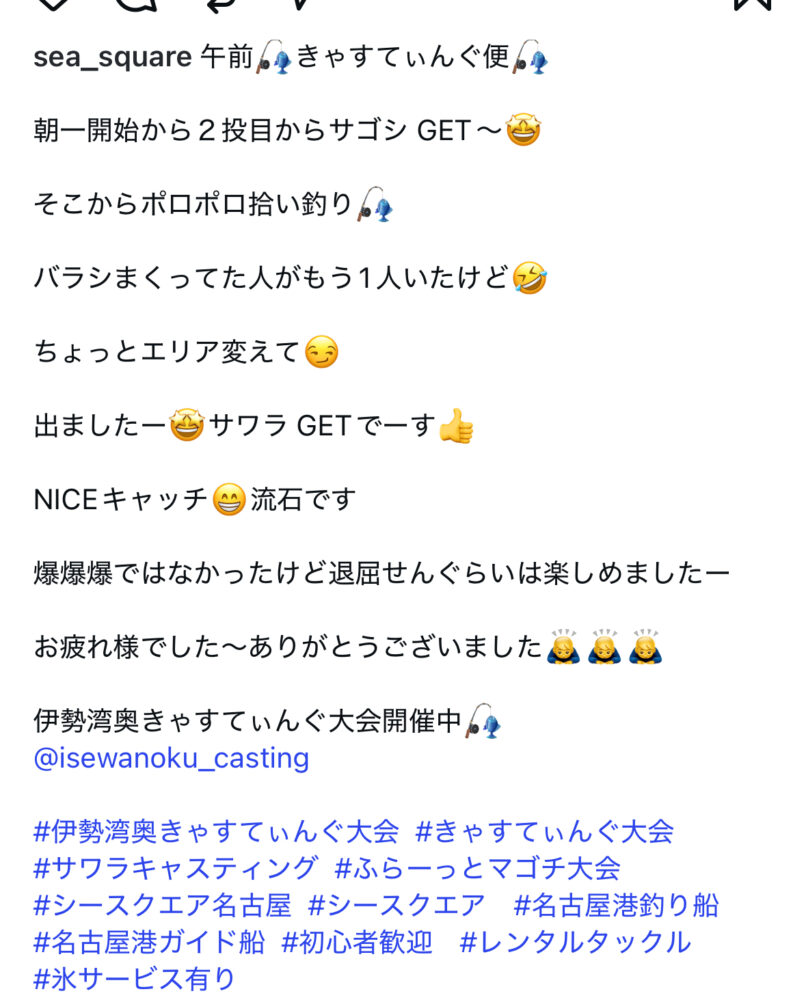Open hashtag #シースクエア名古屋
Screen dimensions: 806x1000
pyautogui.click(x=162, y=906)
